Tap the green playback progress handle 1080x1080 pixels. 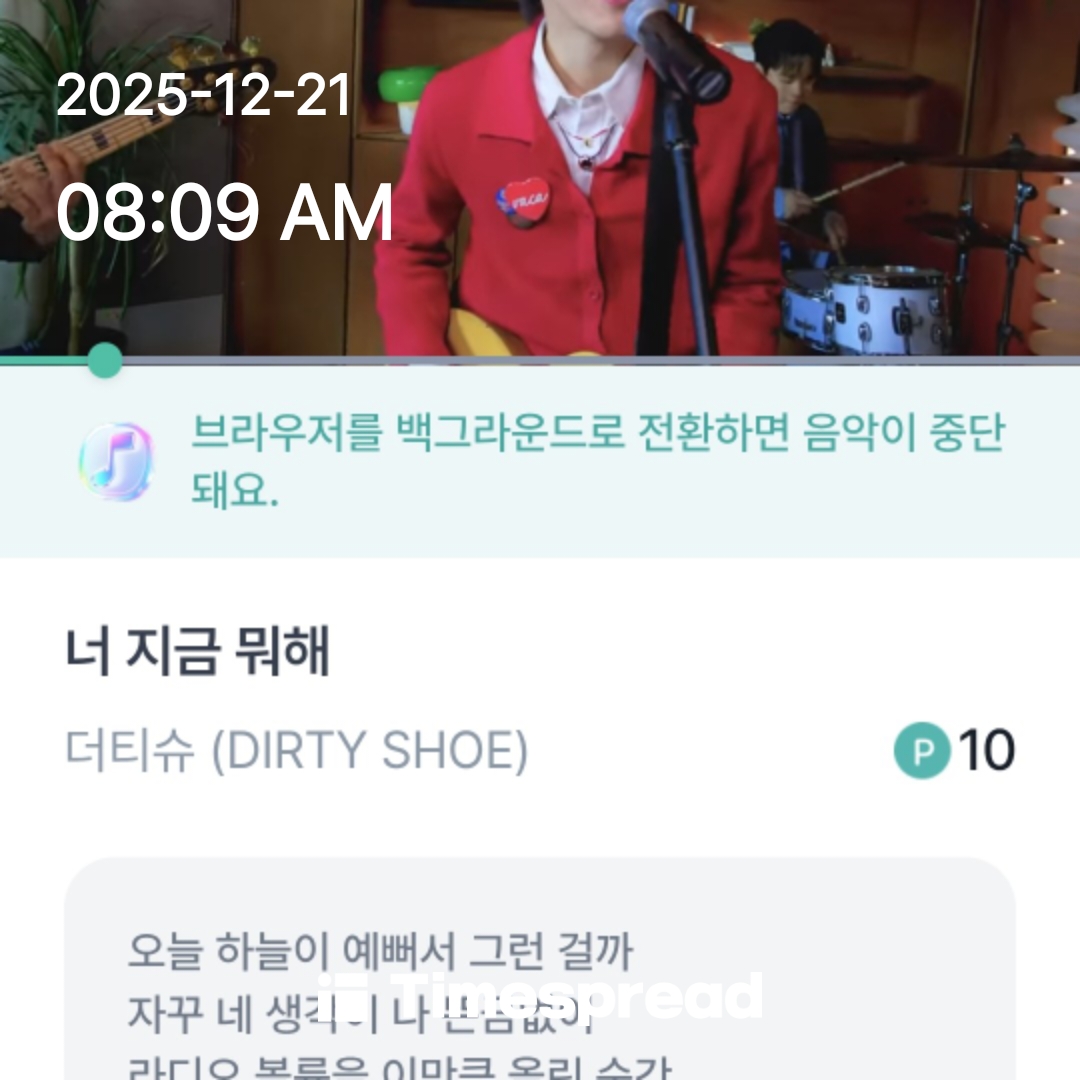coord(104,360)
